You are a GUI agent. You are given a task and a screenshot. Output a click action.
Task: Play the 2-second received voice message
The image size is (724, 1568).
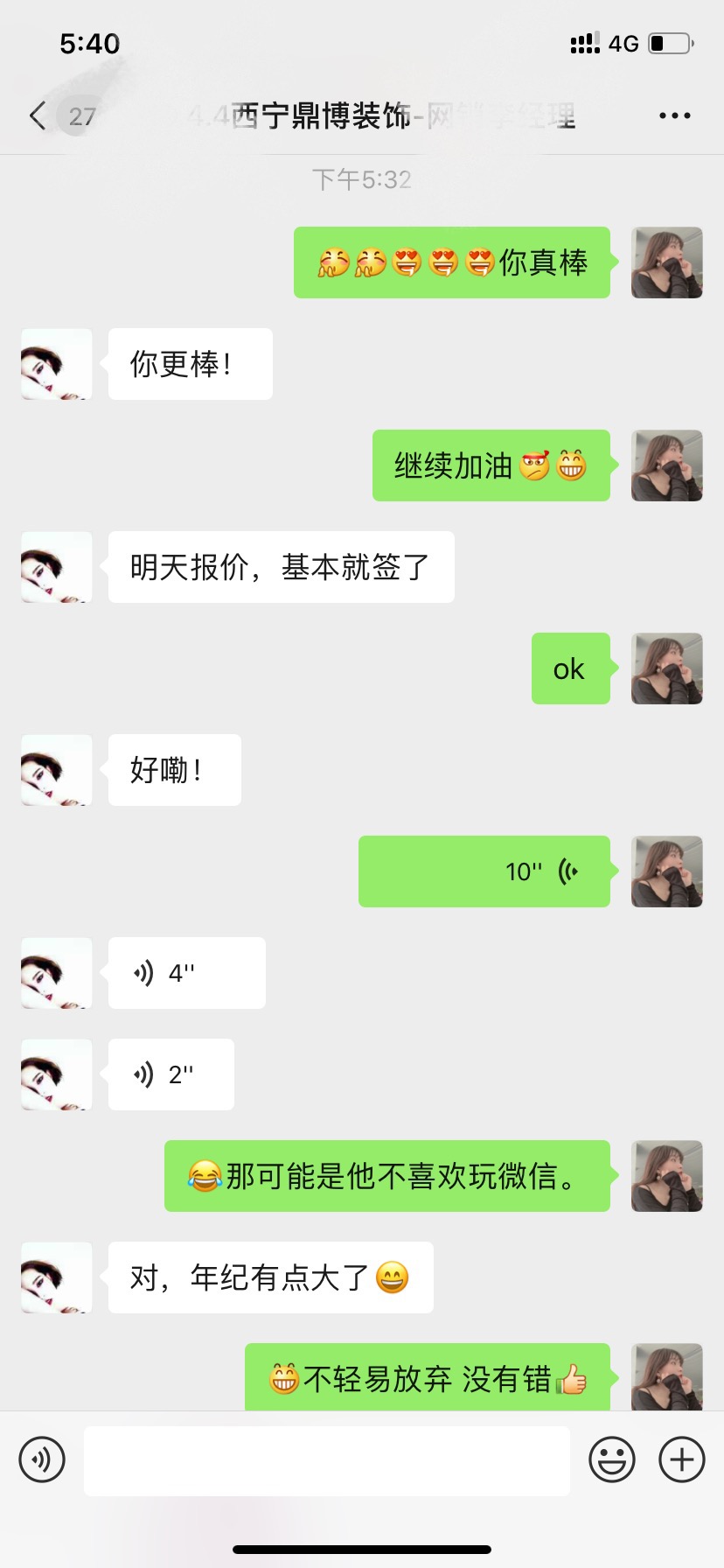click(171, 1074)
